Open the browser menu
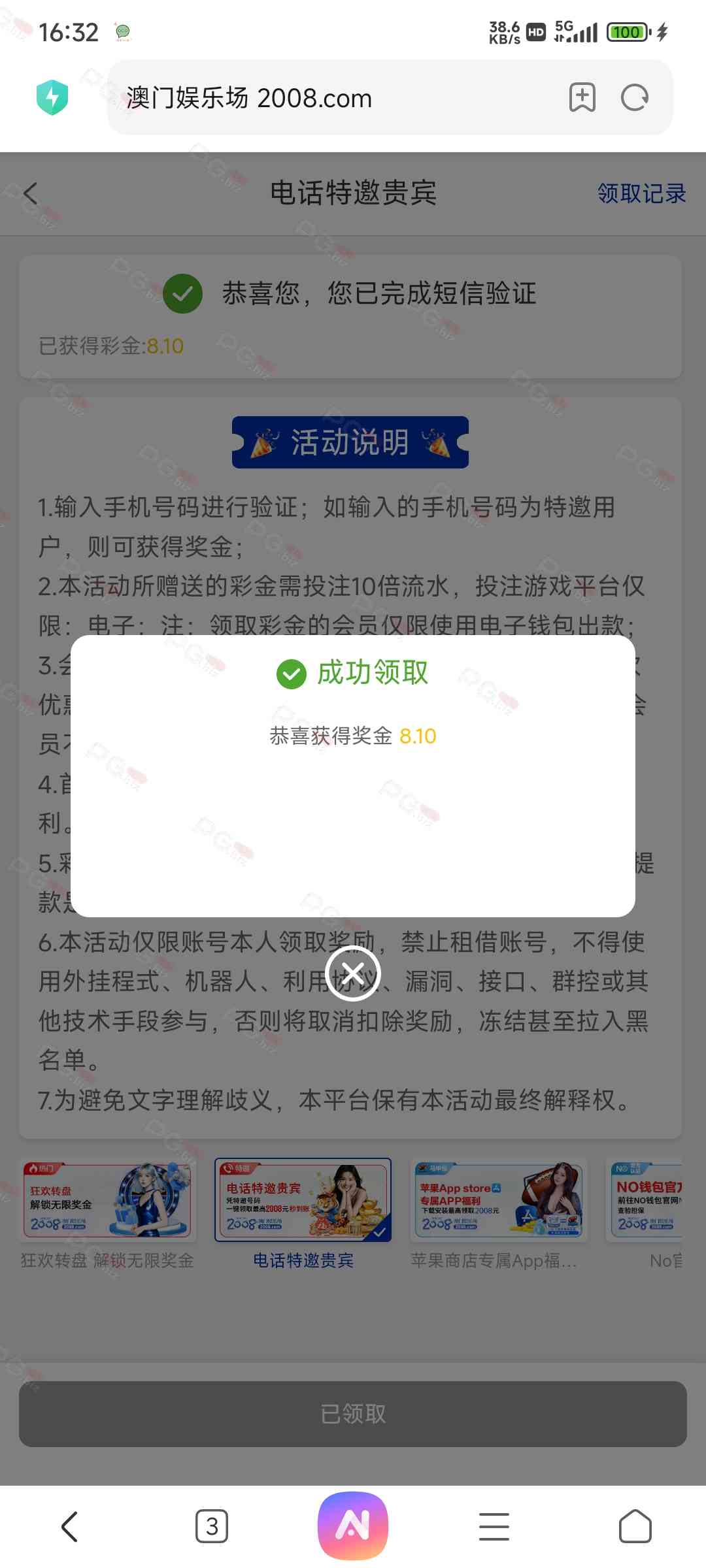 click(x=494, y=1526)
